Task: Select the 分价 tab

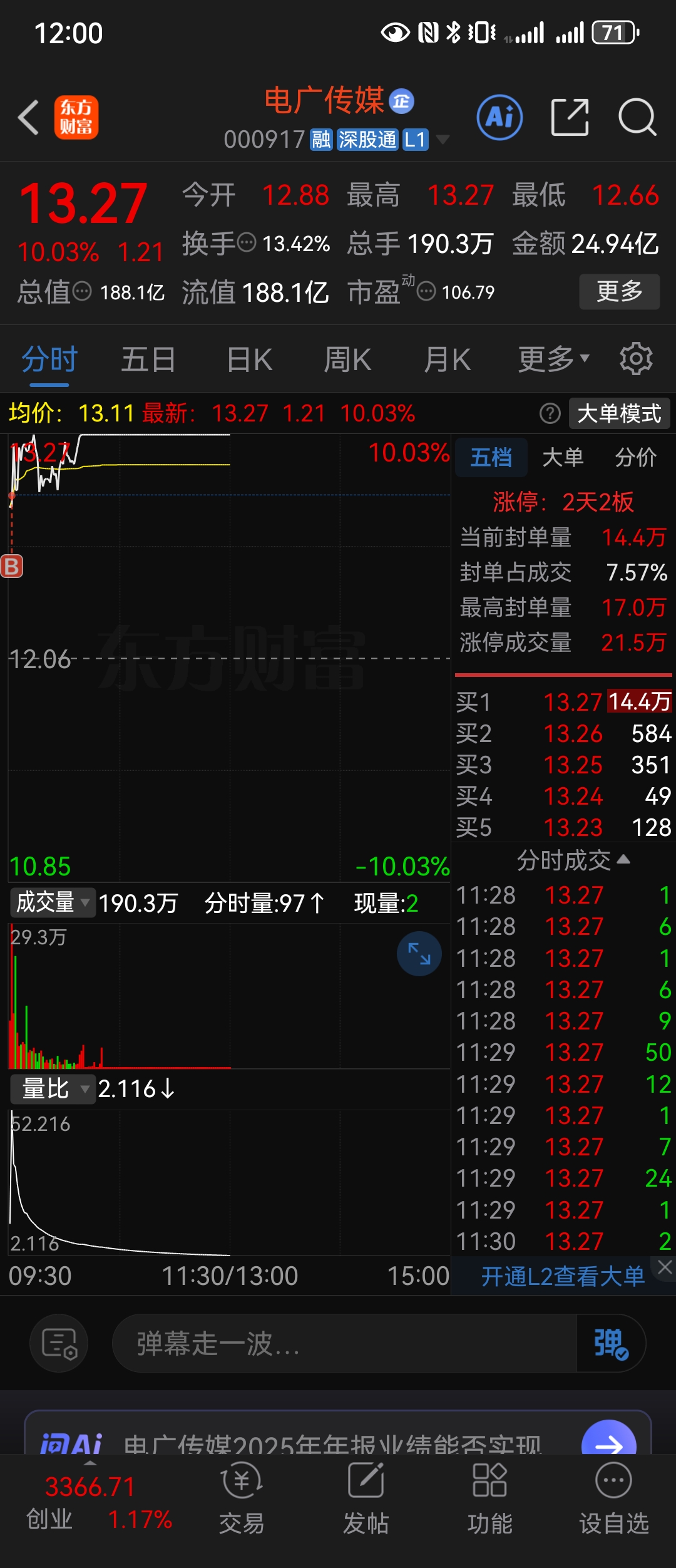Action: click(635, 457)
